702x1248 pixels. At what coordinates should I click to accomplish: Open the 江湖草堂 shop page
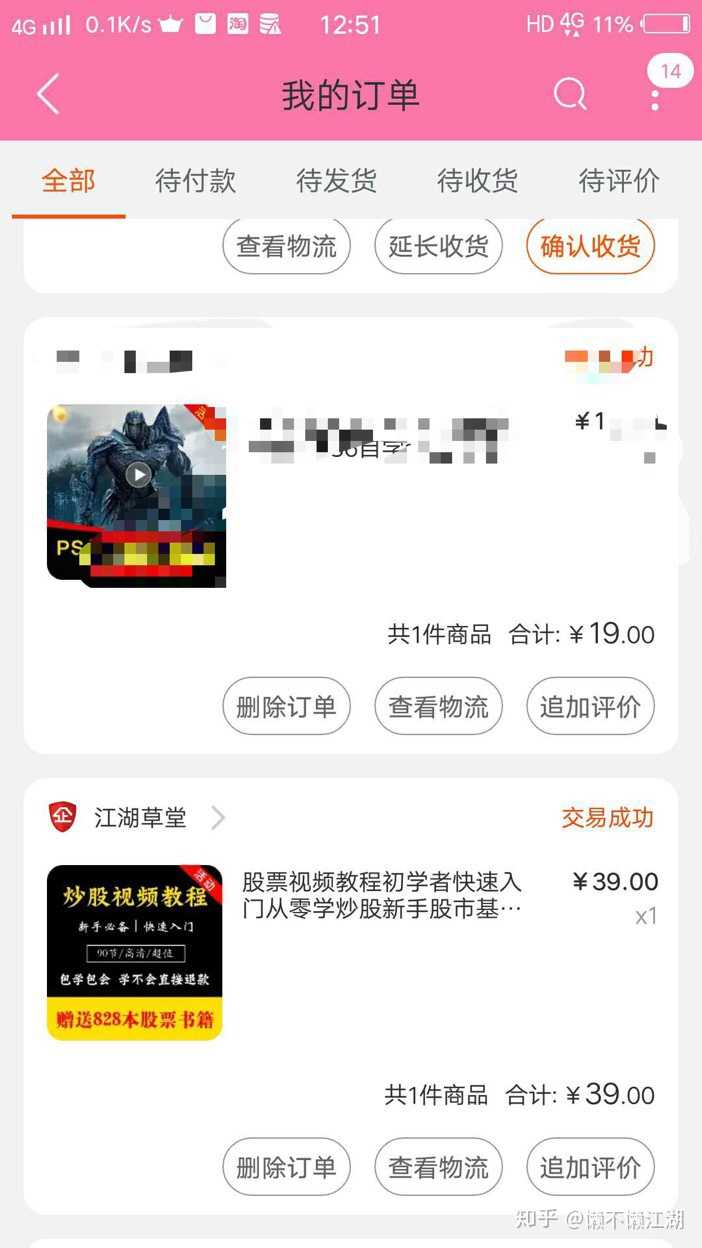pos(138,818)
